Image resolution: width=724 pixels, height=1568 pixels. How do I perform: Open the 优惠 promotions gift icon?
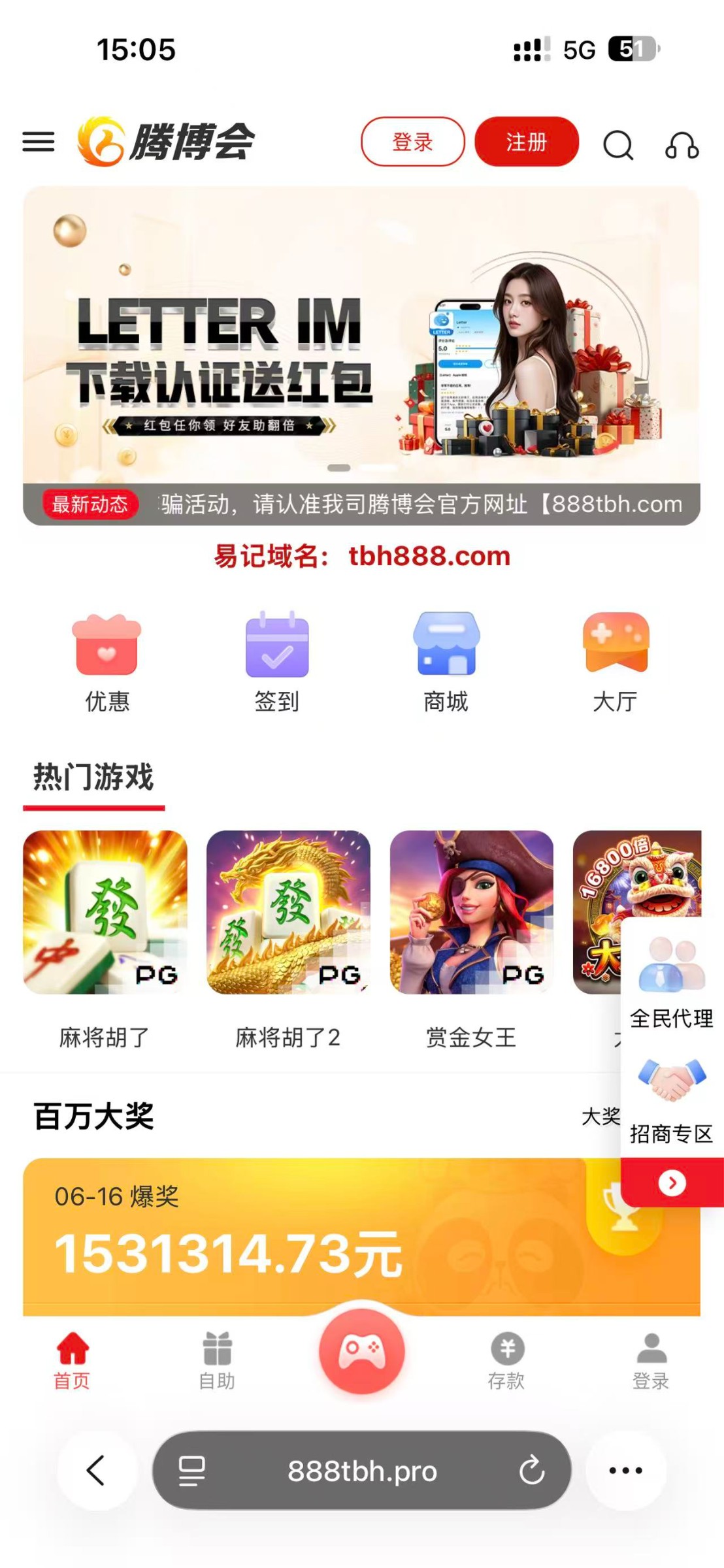click(107, 647)
